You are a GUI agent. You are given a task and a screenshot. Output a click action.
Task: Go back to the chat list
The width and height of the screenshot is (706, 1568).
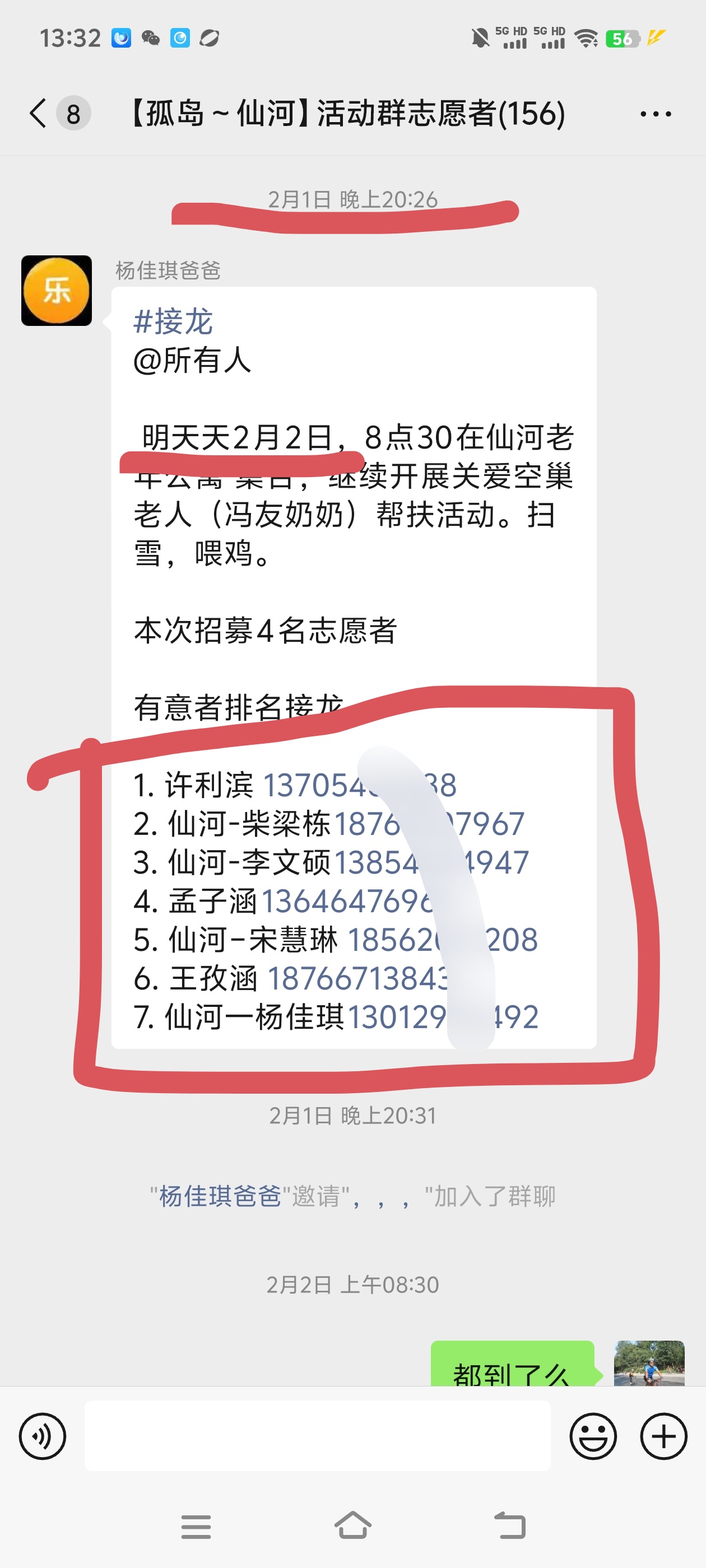point(38,113)
